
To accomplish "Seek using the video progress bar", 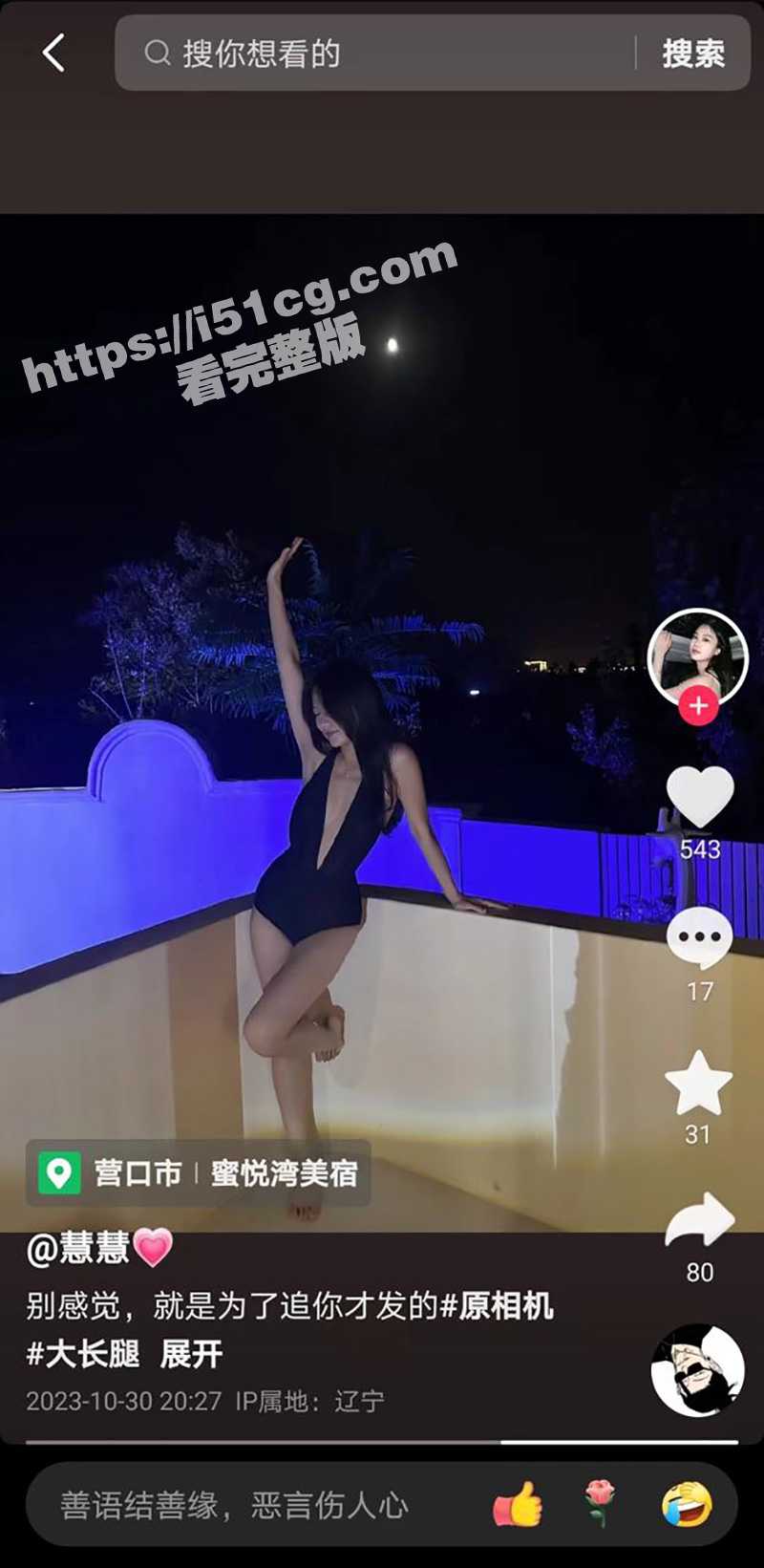I will [x=382, y=1442].
